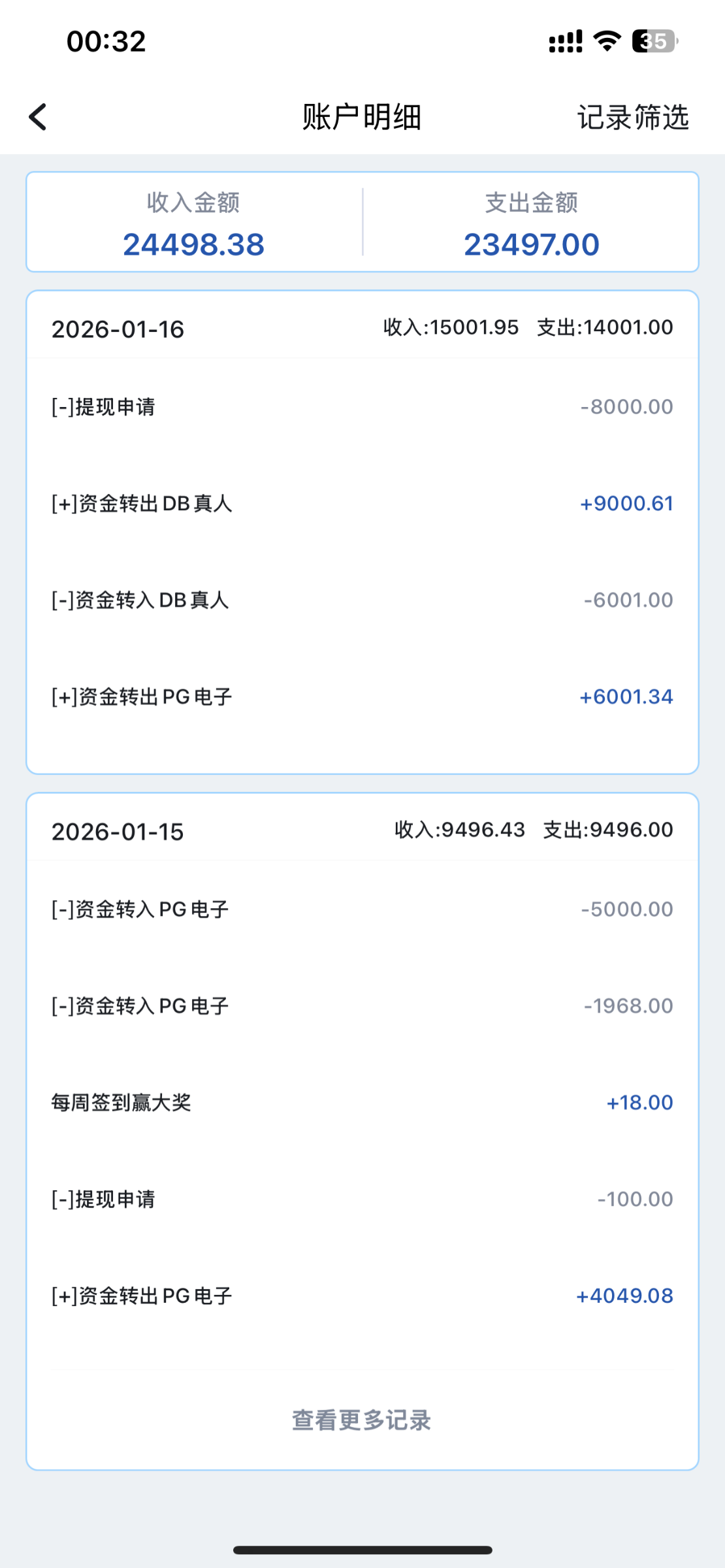Load more via 查看更多记录
The width and height of the screenshot is (725, 1568).
(361, 1420)
